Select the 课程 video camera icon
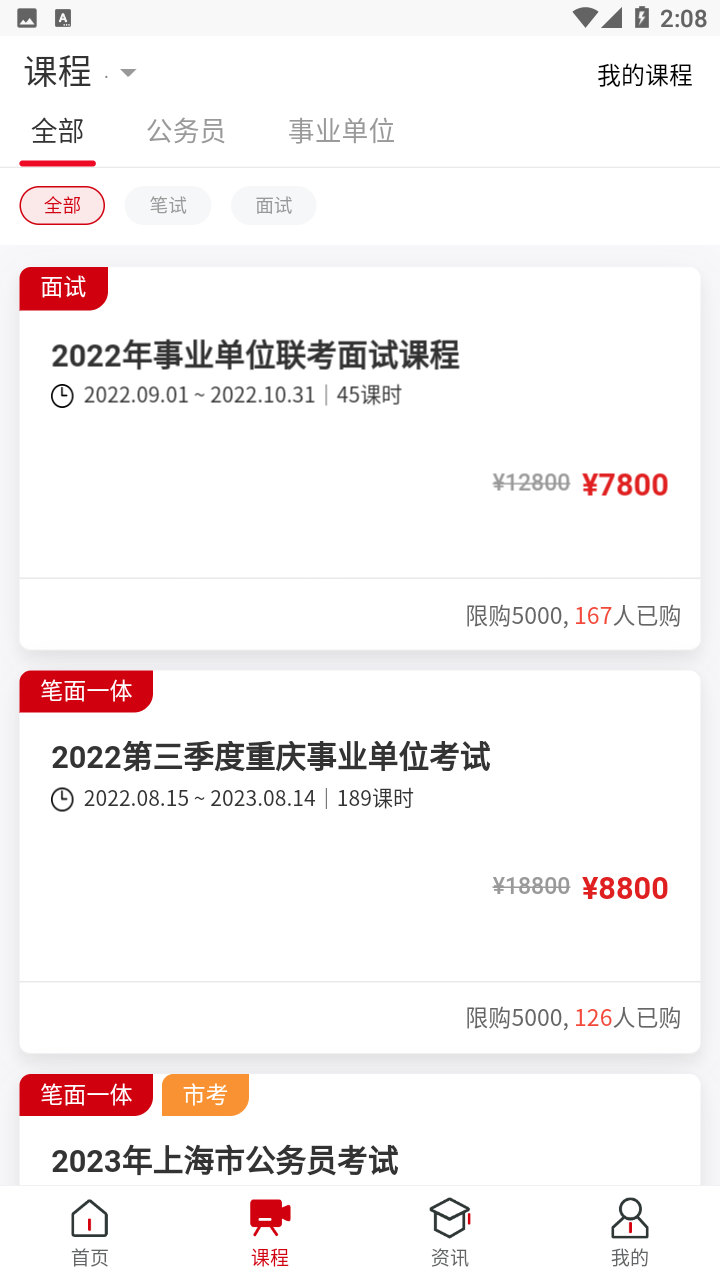Image resolution: width=720 pixels, height=1280 pixels. (x=269, y=1218)
